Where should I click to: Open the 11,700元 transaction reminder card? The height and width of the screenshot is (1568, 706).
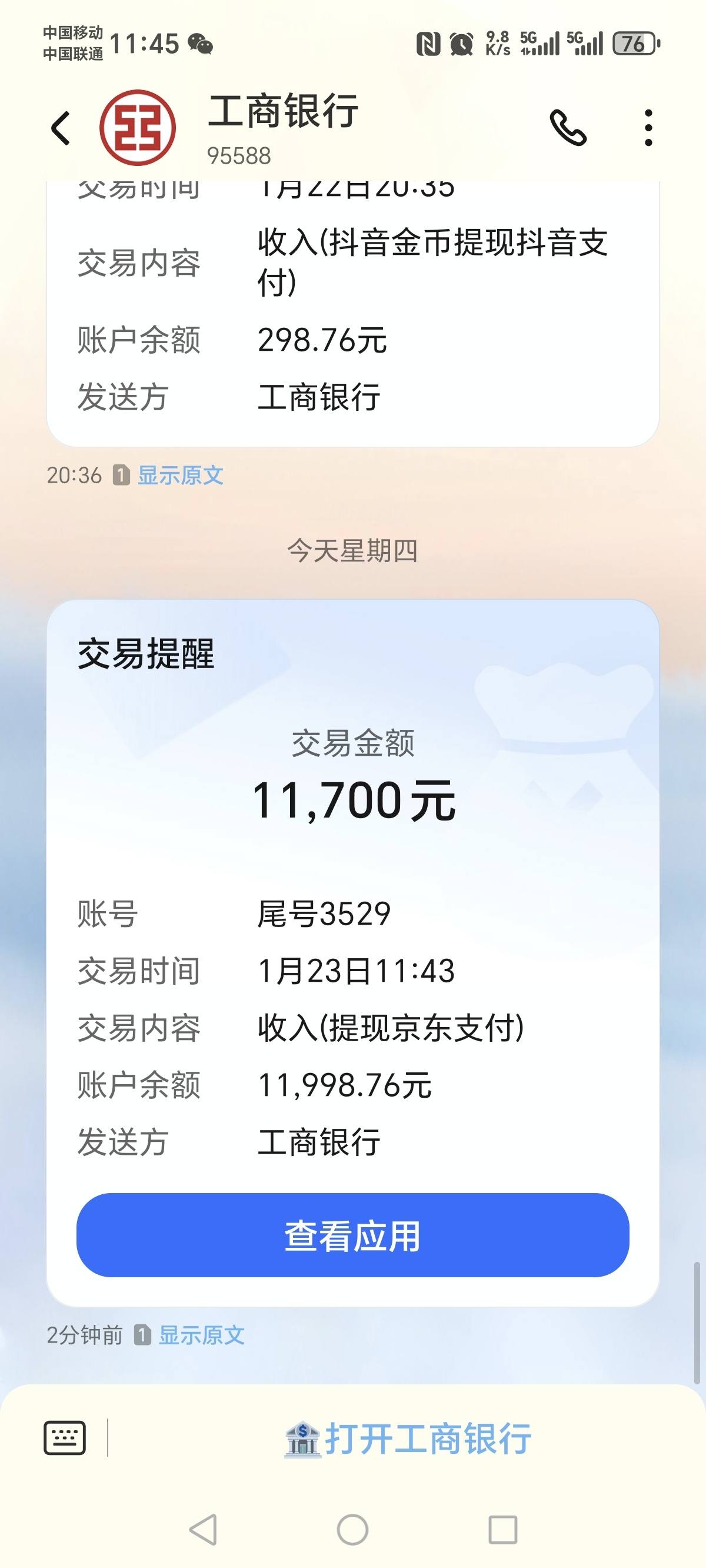(x=352, y=852)
